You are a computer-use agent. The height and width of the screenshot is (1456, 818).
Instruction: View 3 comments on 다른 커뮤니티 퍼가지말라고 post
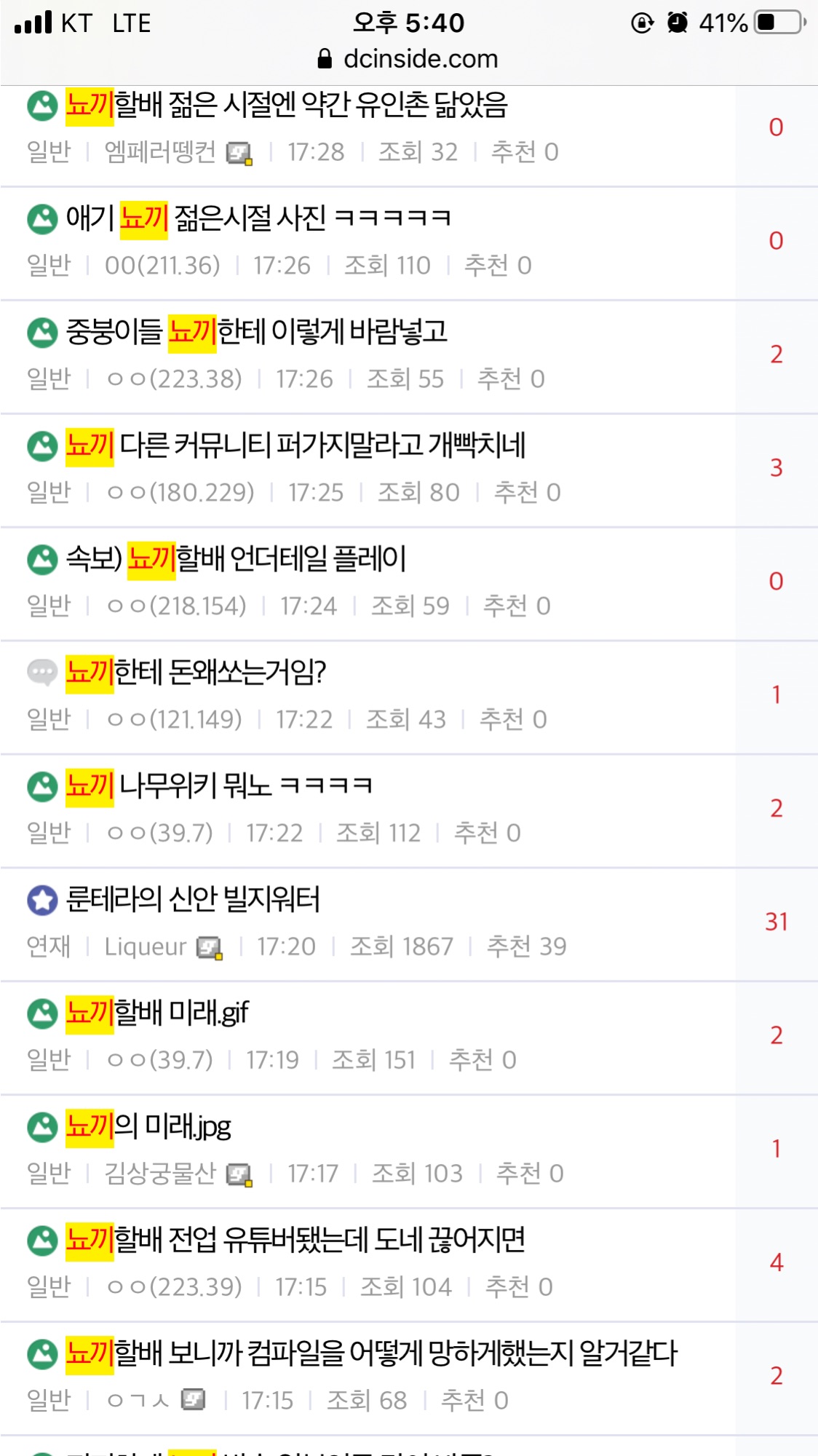(x=776, y=467)
